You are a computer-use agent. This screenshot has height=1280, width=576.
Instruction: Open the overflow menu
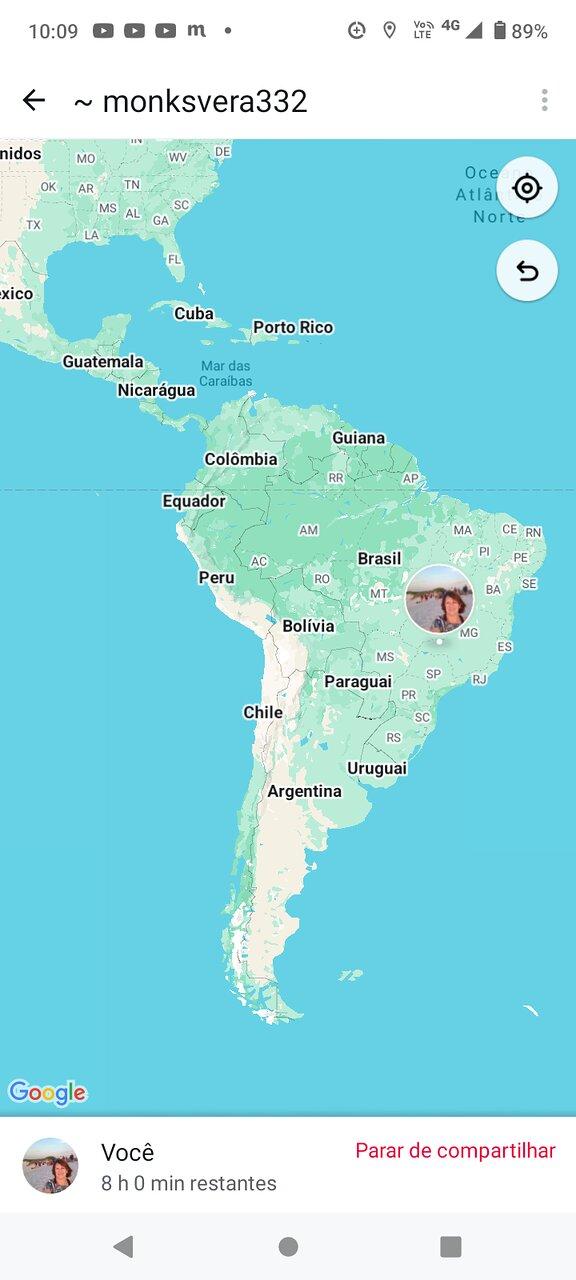544,100
